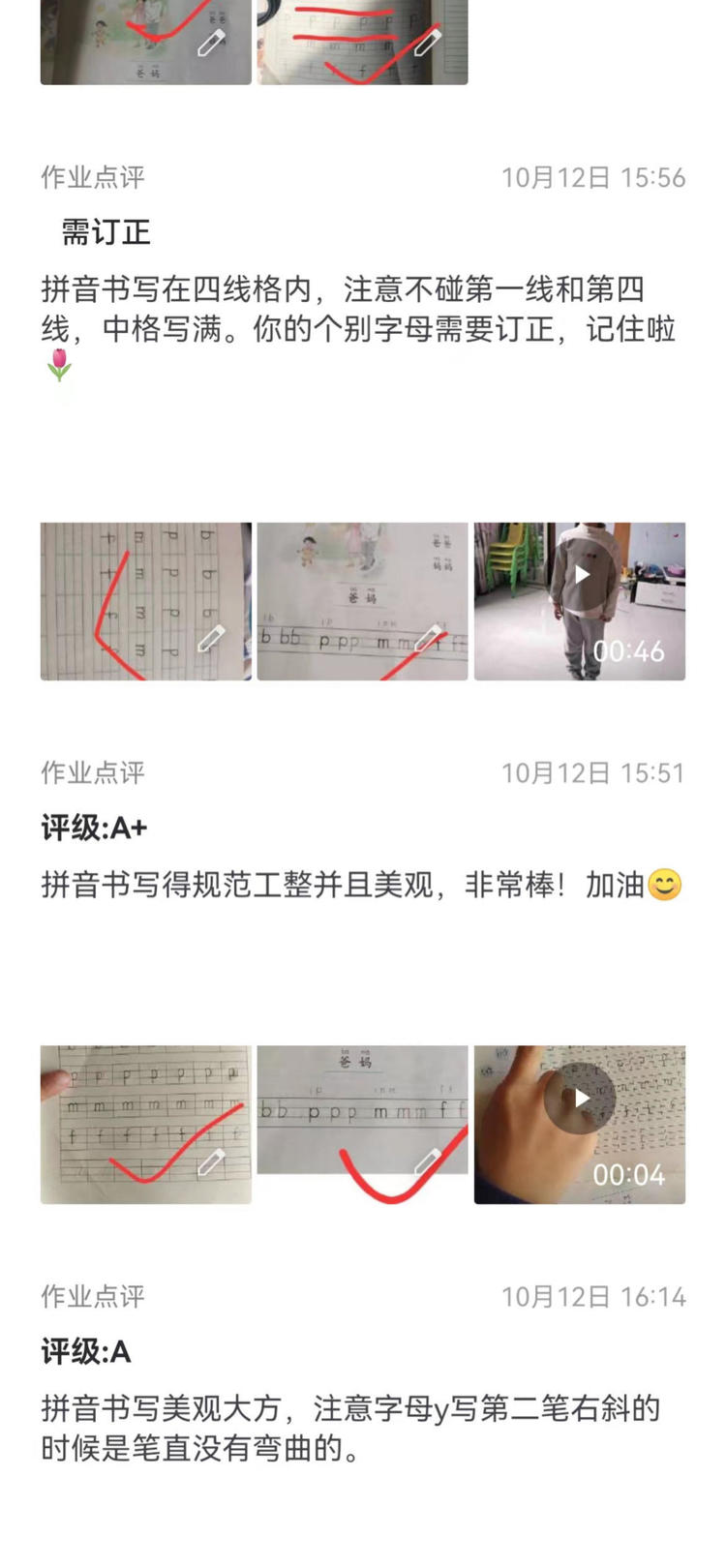
Task: Edit markup on the red curved mark photo
Action: pos(427,1161)
